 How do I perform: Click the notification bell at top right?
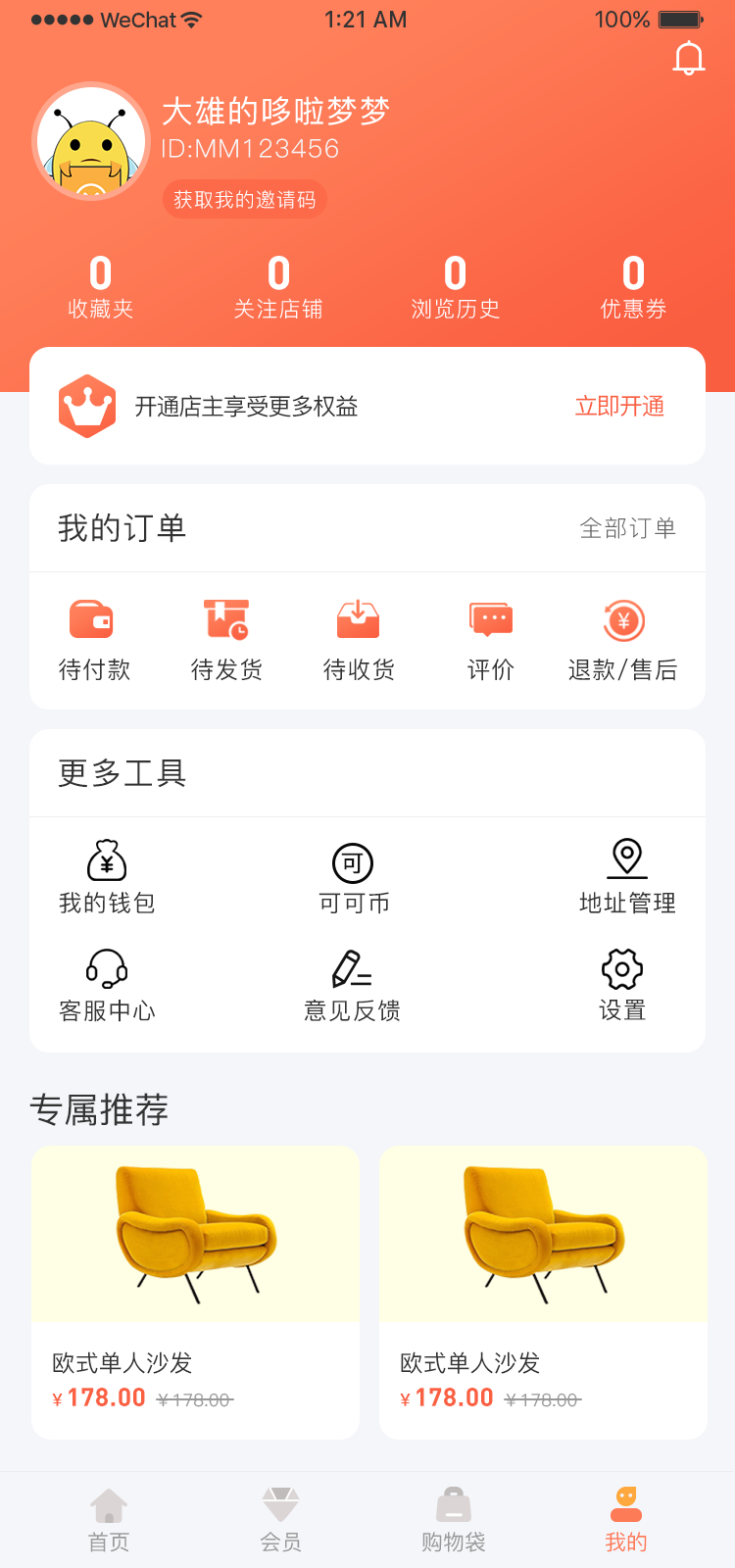pos(689,57)
